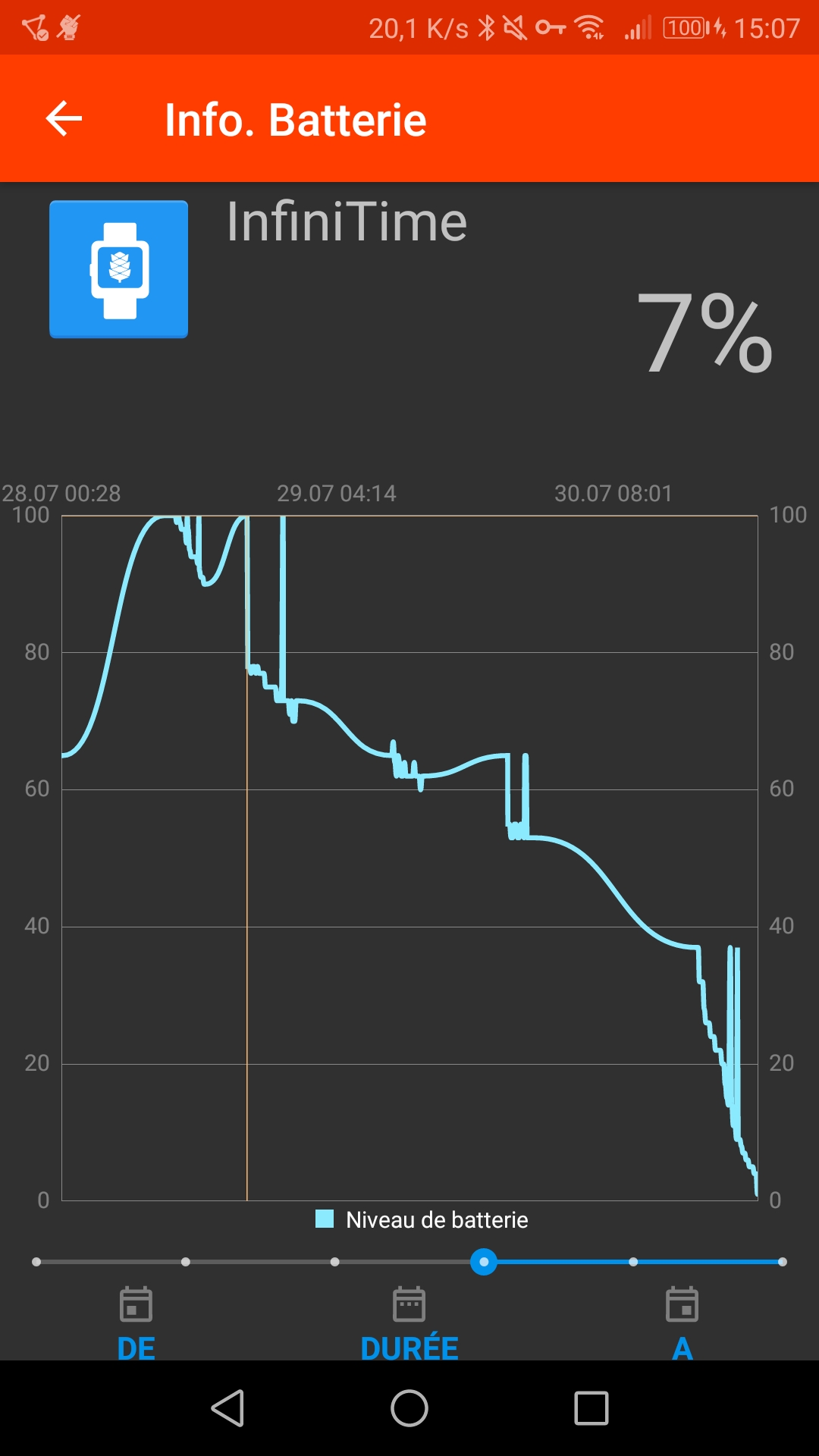Viewport: 819px width, 1456px height.
Task: Toggle the Niveau de batterie legend entry
Action: pyautogui.click(x=422, y=1219)
